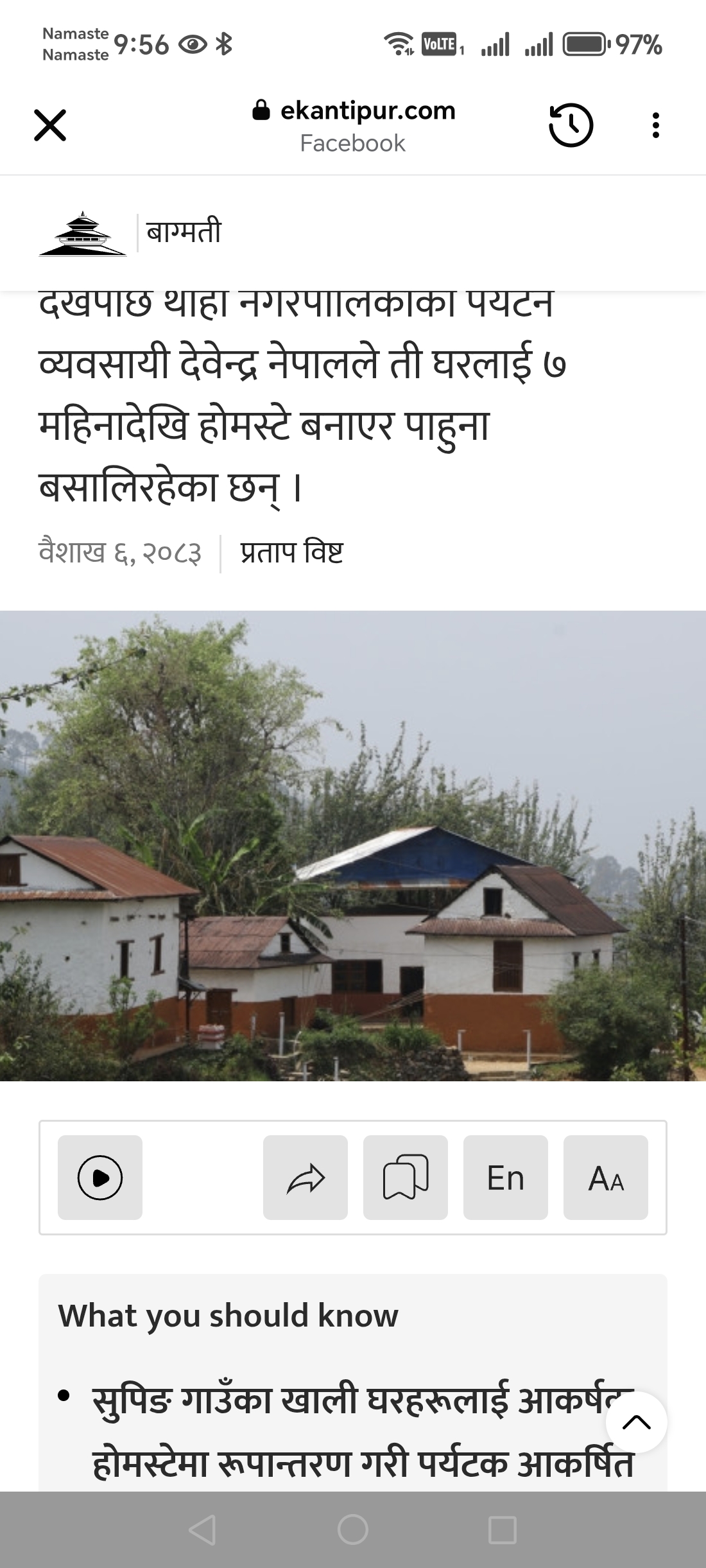
Task: Go back using system navigation
Action: (203, 1530)
